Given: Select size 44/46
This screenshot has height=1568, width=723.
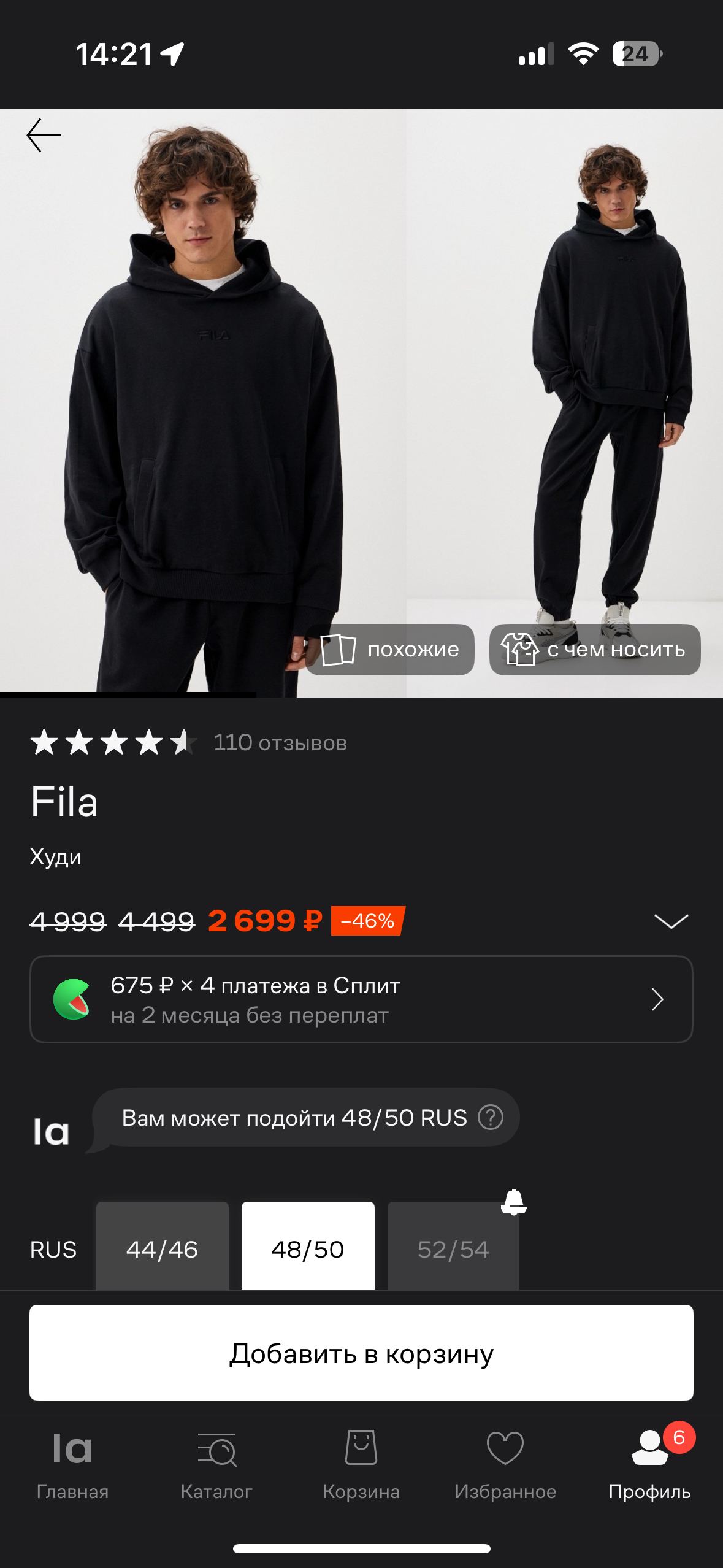Looking at the screenshot, I should pyautogui.click(x=163, y=1248).
